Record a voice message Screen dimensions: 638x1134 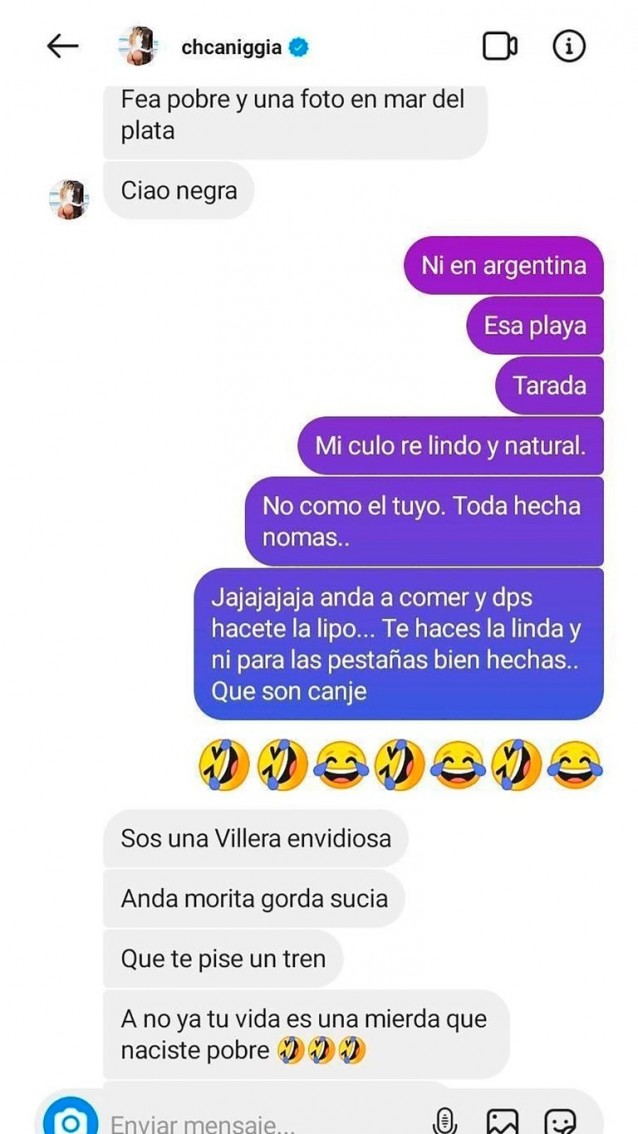pos(446,1121)
